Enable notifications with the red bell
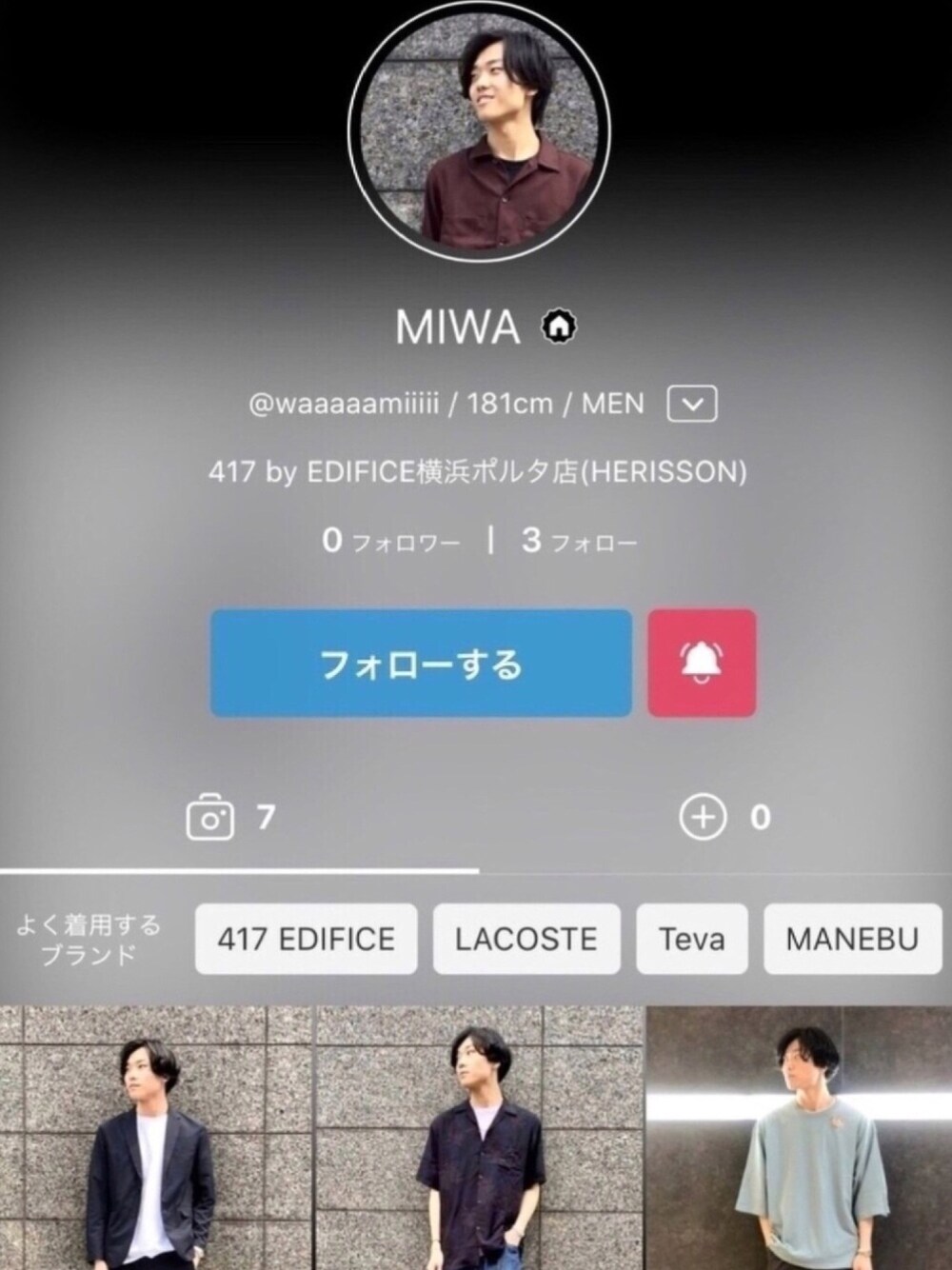 [702, 664]
